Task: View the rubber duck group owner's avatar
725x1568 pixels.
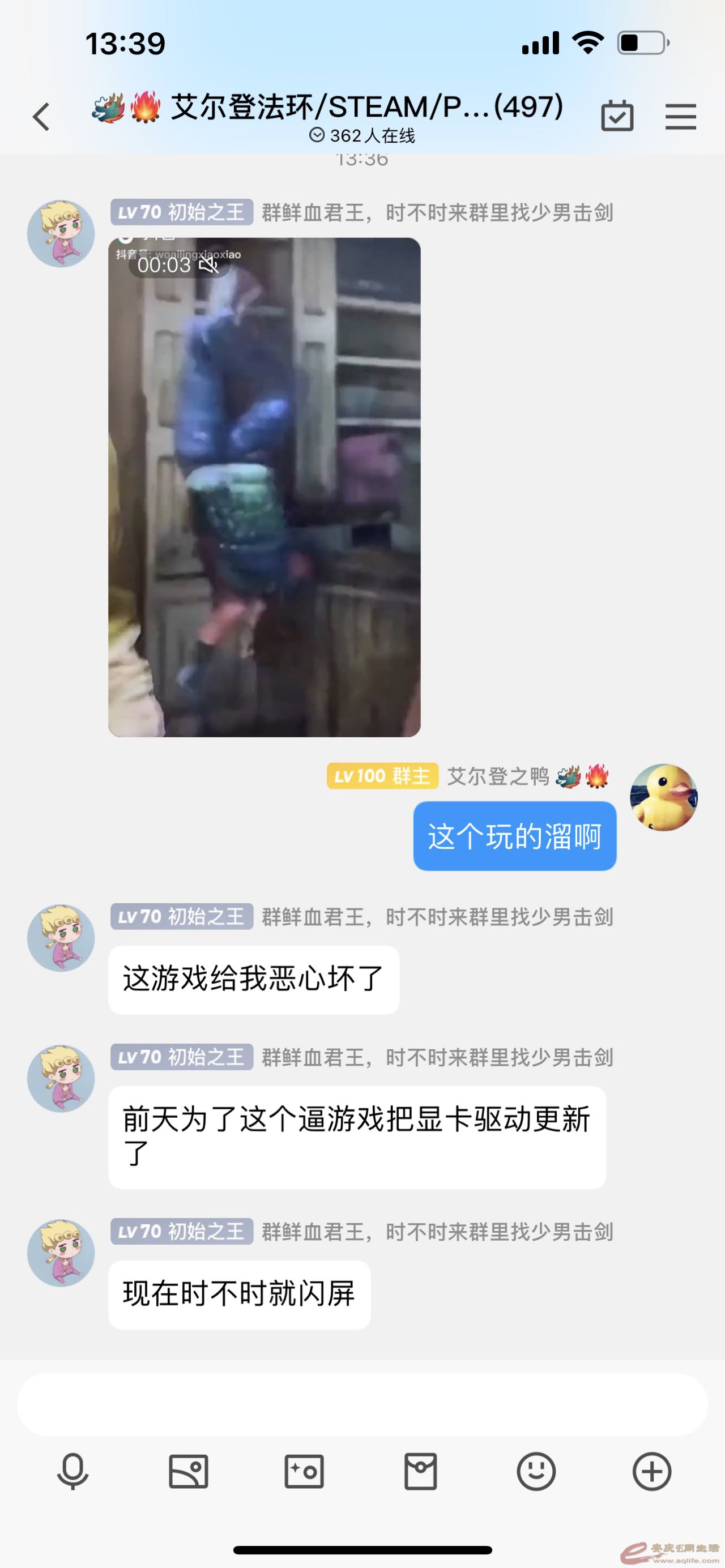Action: [663, 797]
